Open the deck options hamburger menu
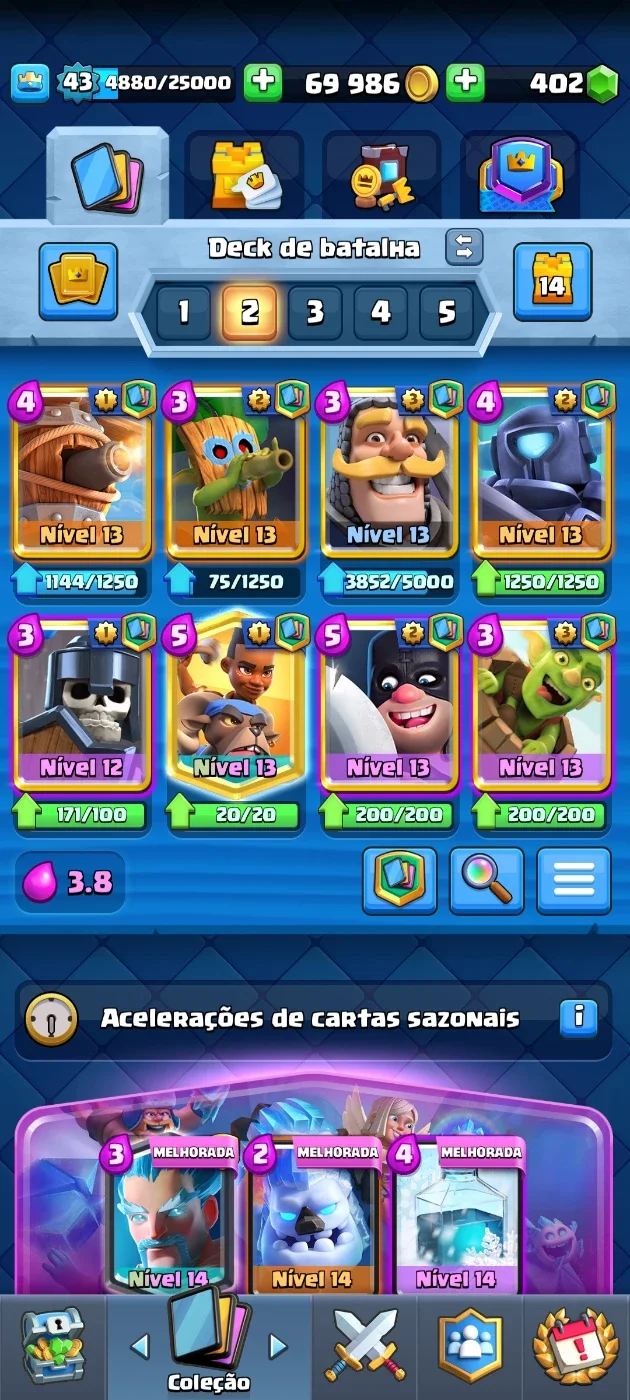The height and width of the screenshot is (1400, 630). tap(574, 881)
